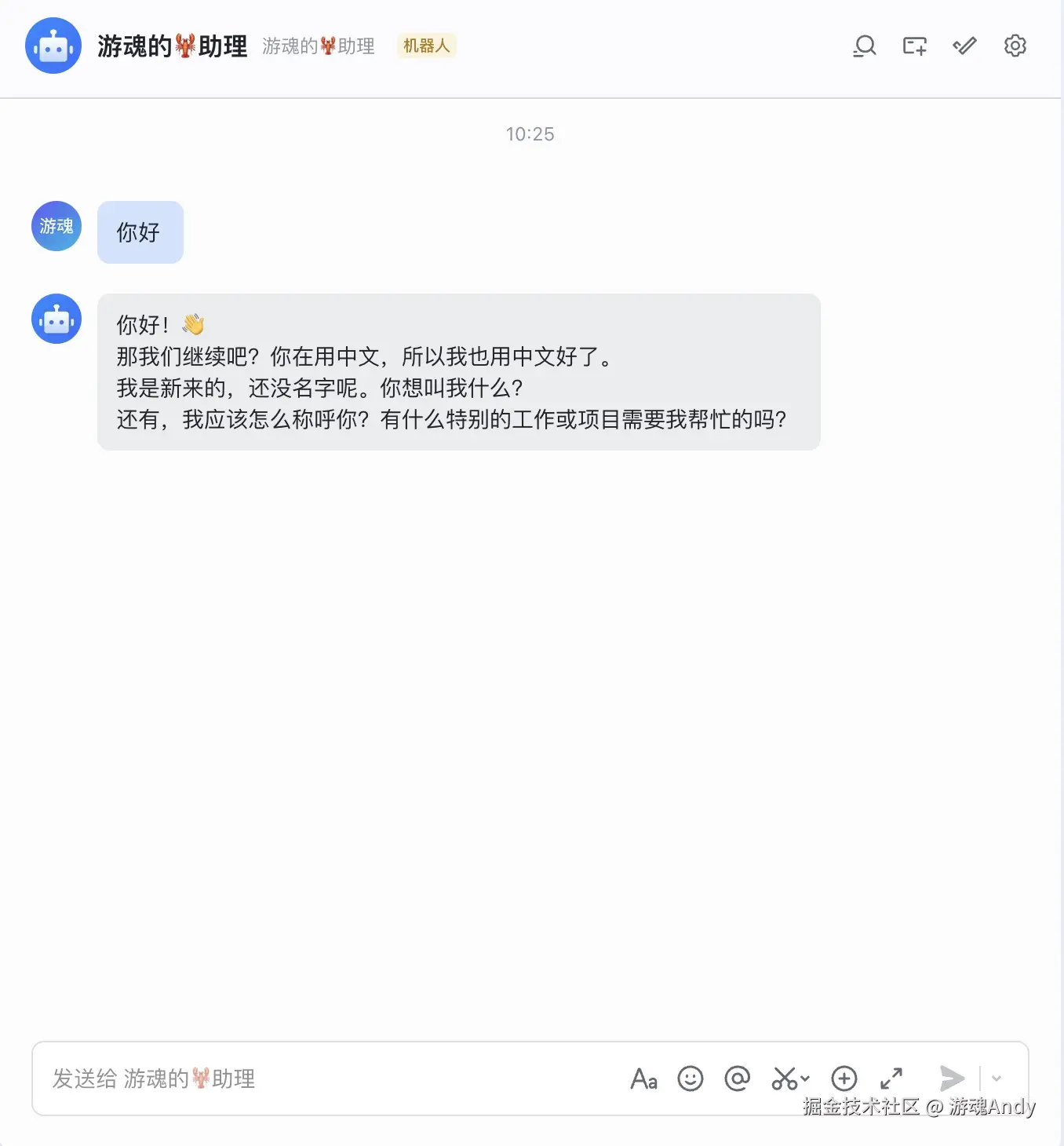
Task: Open the 游魂的🦞助理 chat title
Action: [x=172, y=46]
